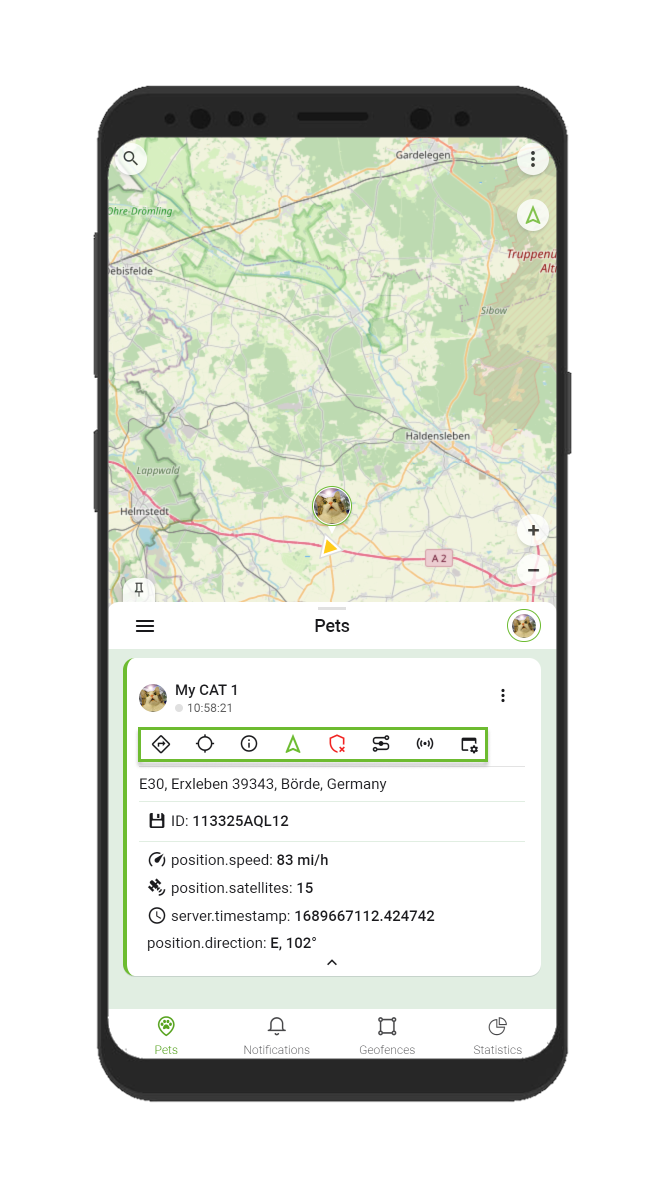This screenshot has height=1196, width=665.
Task: Open the info icon for My CAT 1
Action: [x=249, y=744]
